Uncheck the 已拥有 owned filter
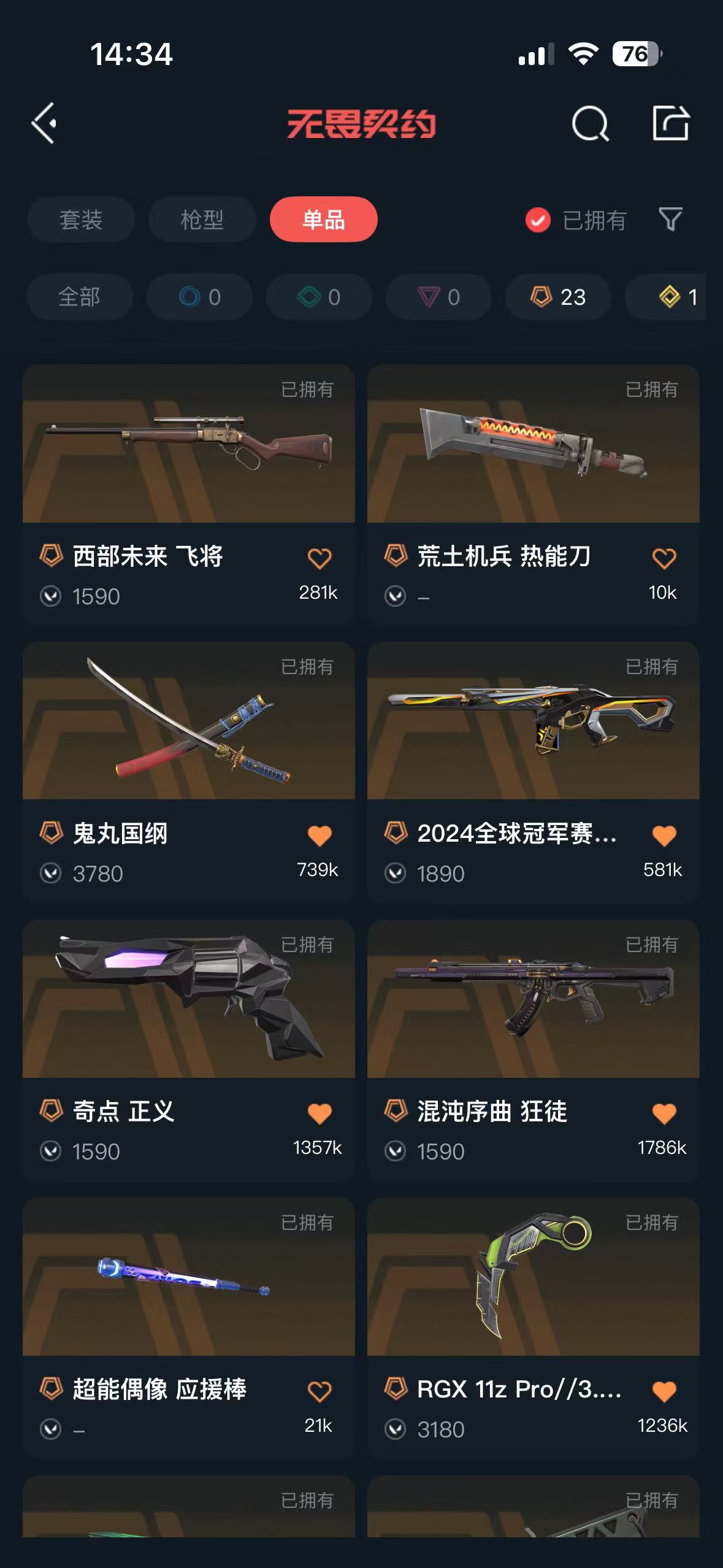723x1568 pixels. coord(538,220)
